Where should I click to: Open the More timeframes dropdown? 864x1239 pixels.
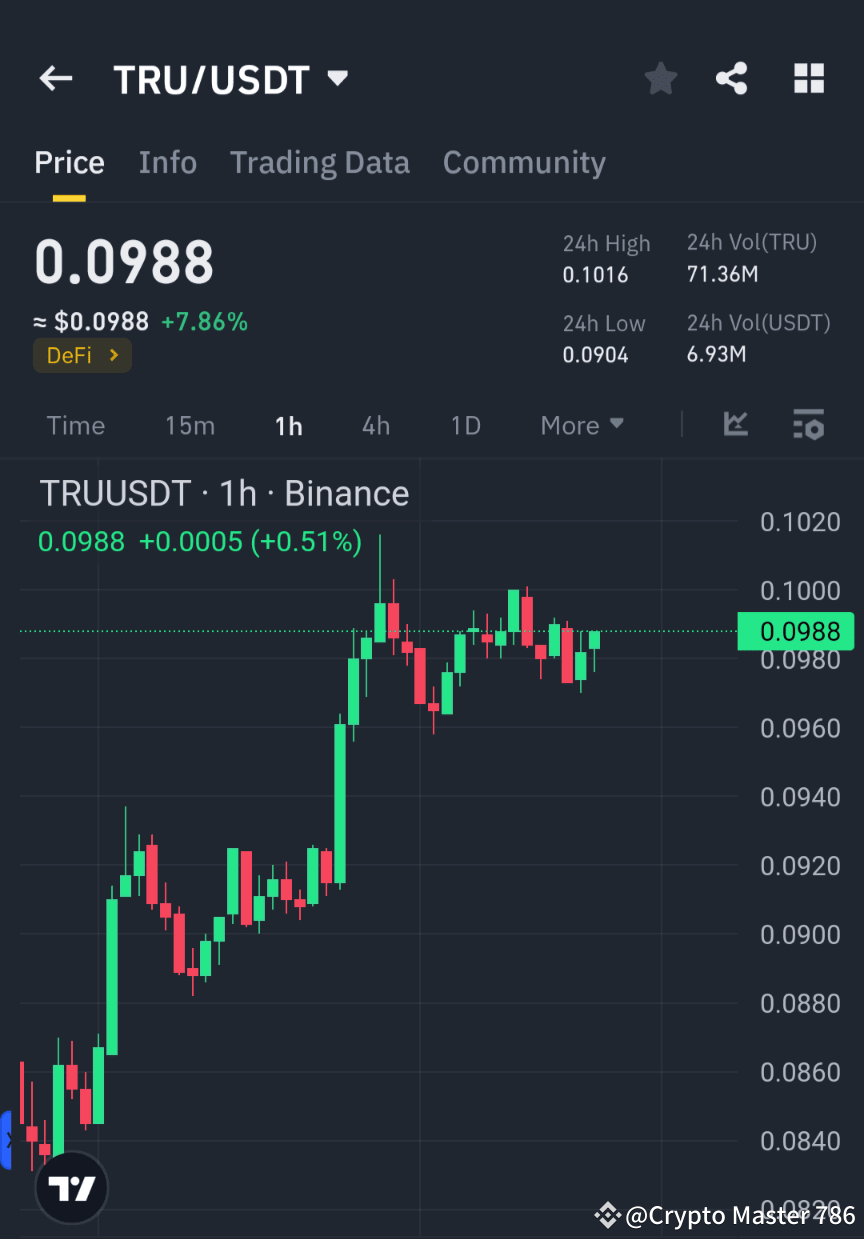pyautogui.click(x=581, y=425)
